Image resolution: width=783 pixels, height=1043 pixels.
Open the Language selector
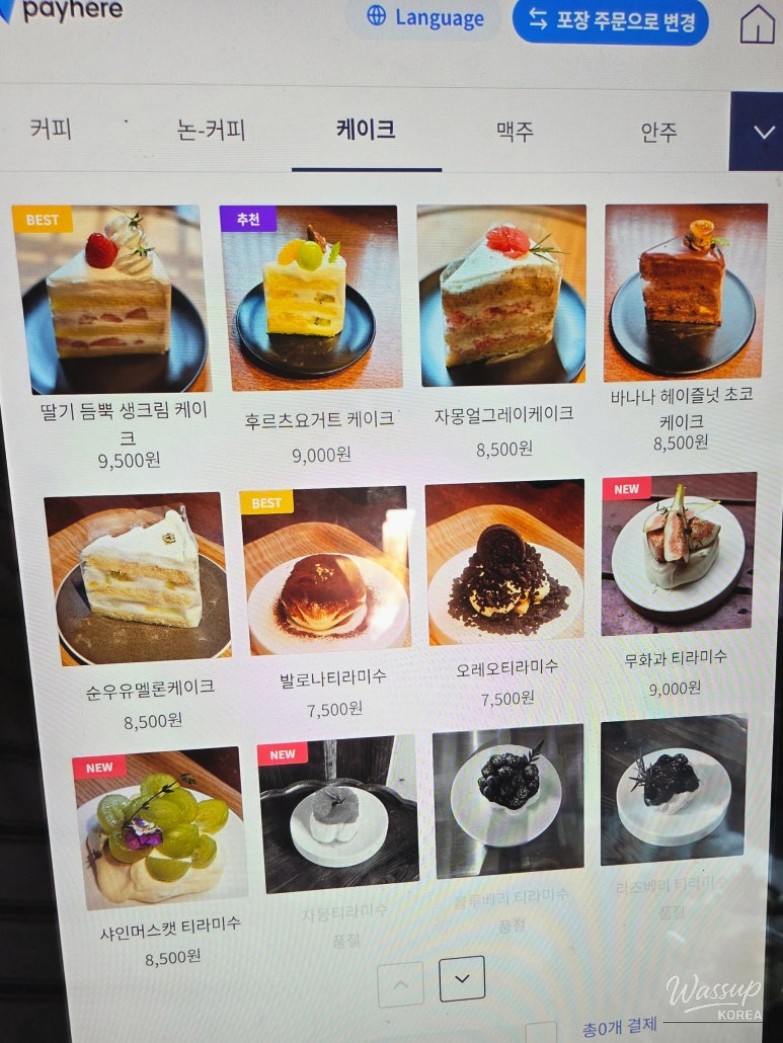click(x=425, y=18)
